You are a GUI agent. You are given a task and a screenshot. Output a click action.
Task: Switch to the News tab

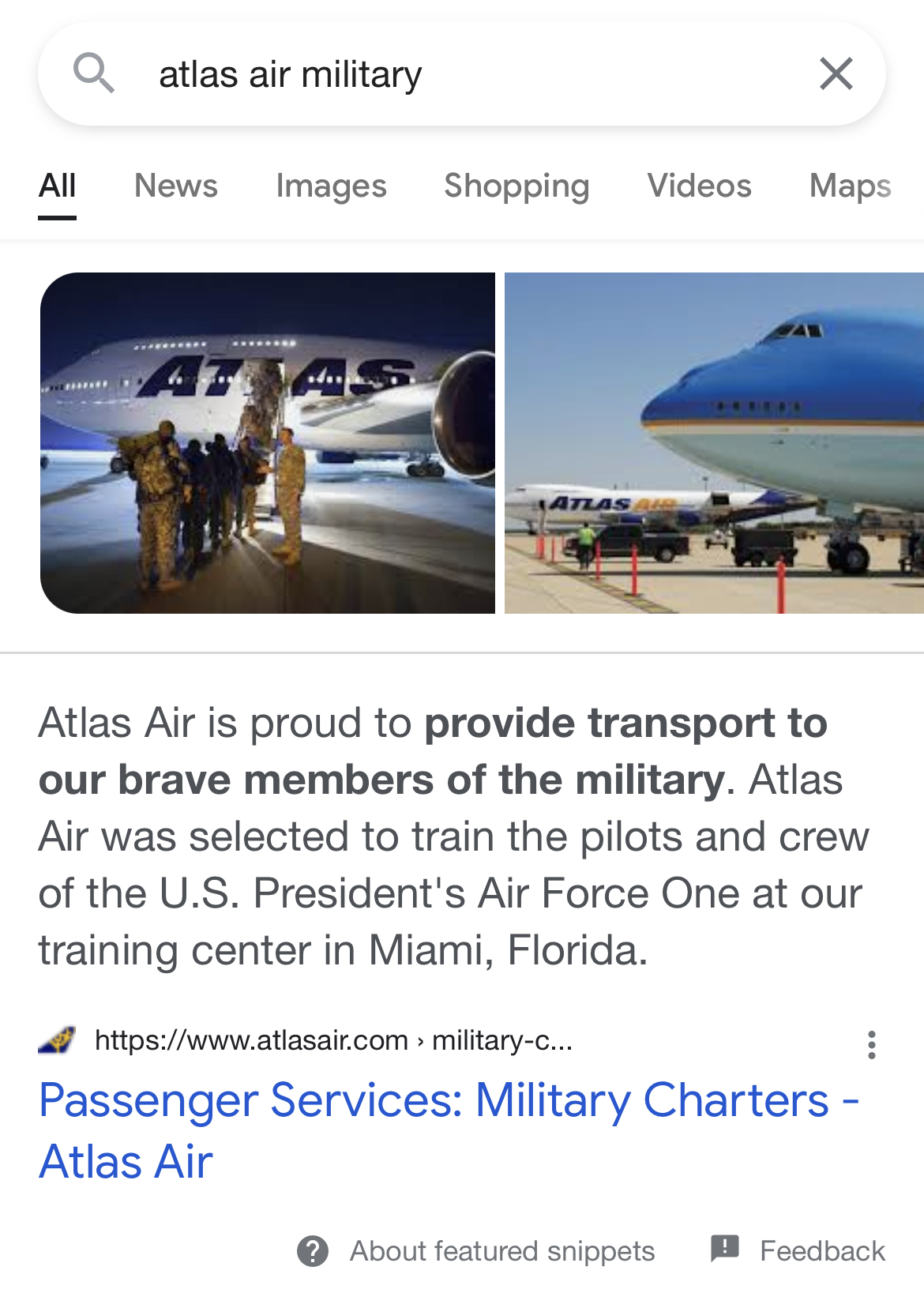pyautogui.click(x=175, y=186)
